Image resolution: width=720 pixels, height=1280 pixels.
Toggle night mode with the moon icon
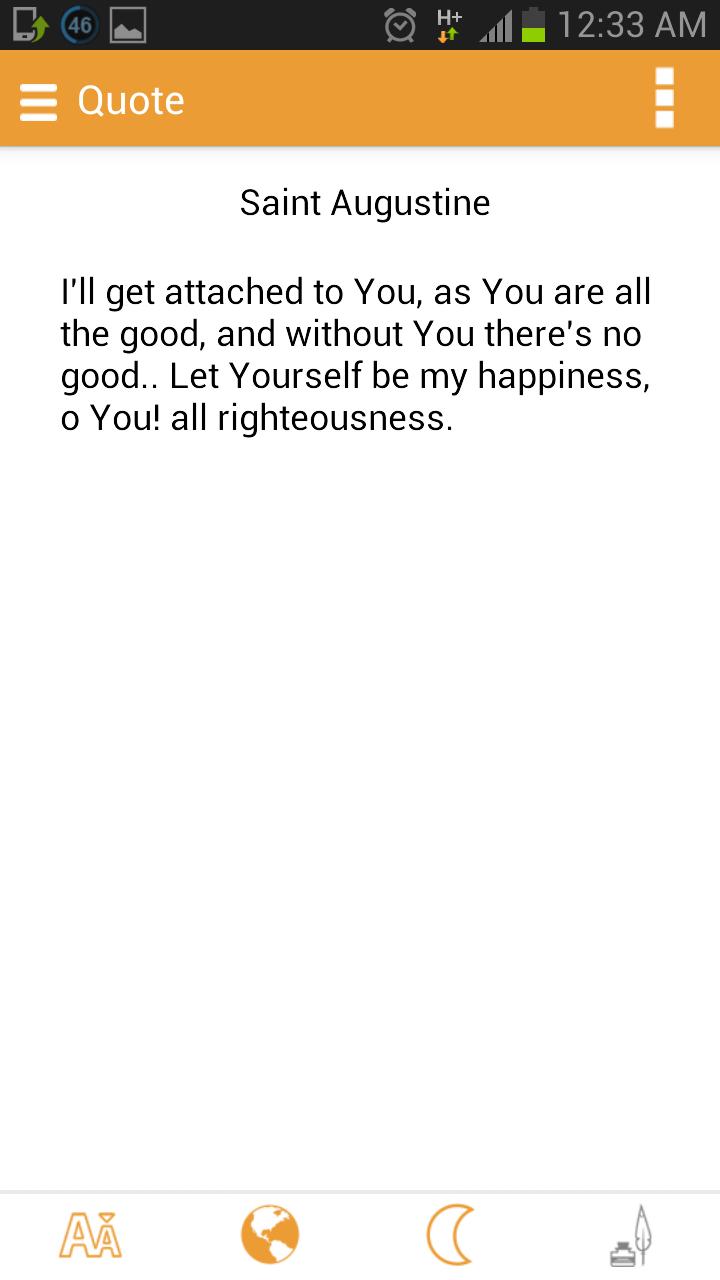450,1235
